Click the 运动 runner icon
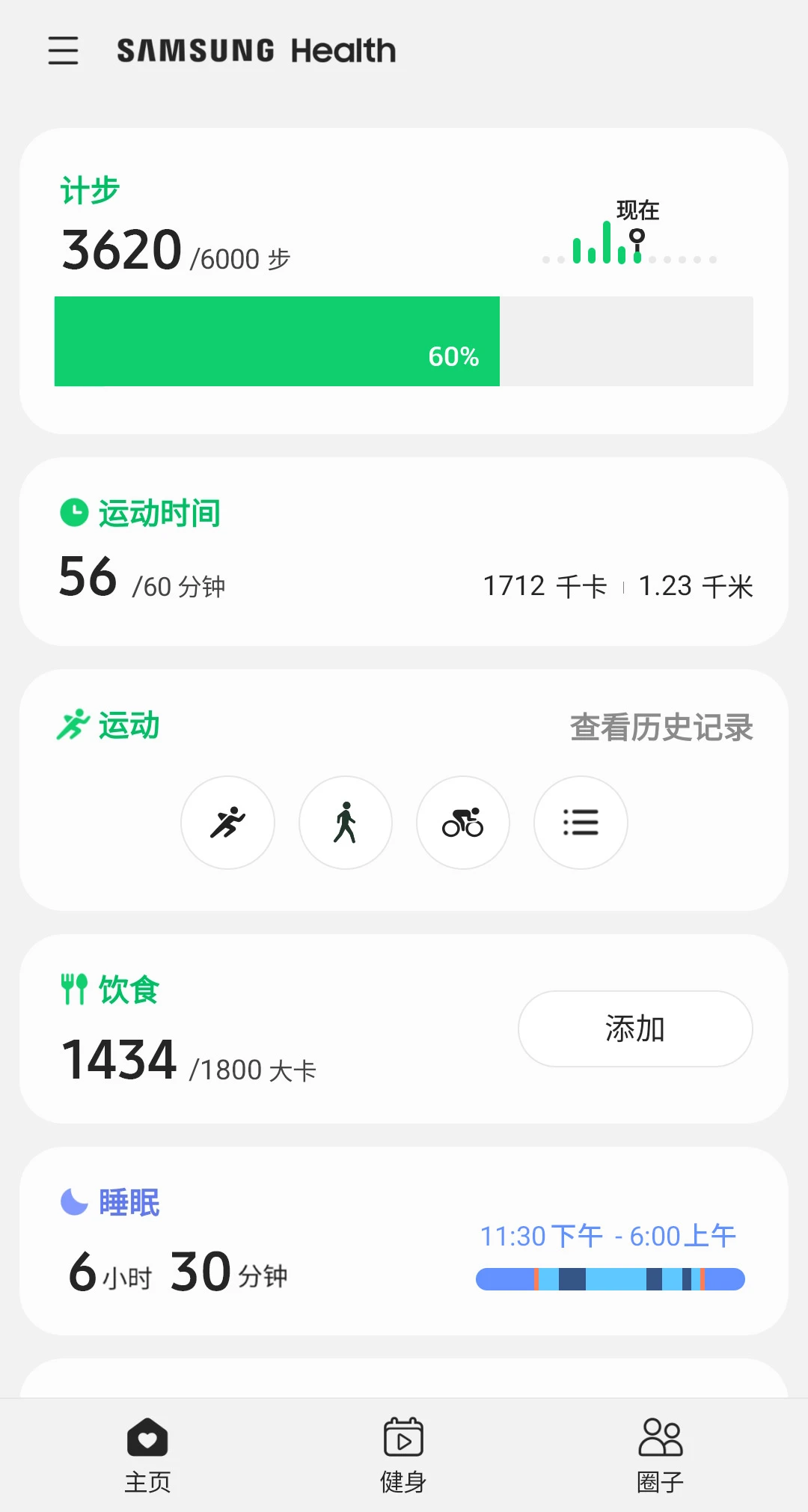The height and width of the screenshot is (1512, 808). click(74, 725)
